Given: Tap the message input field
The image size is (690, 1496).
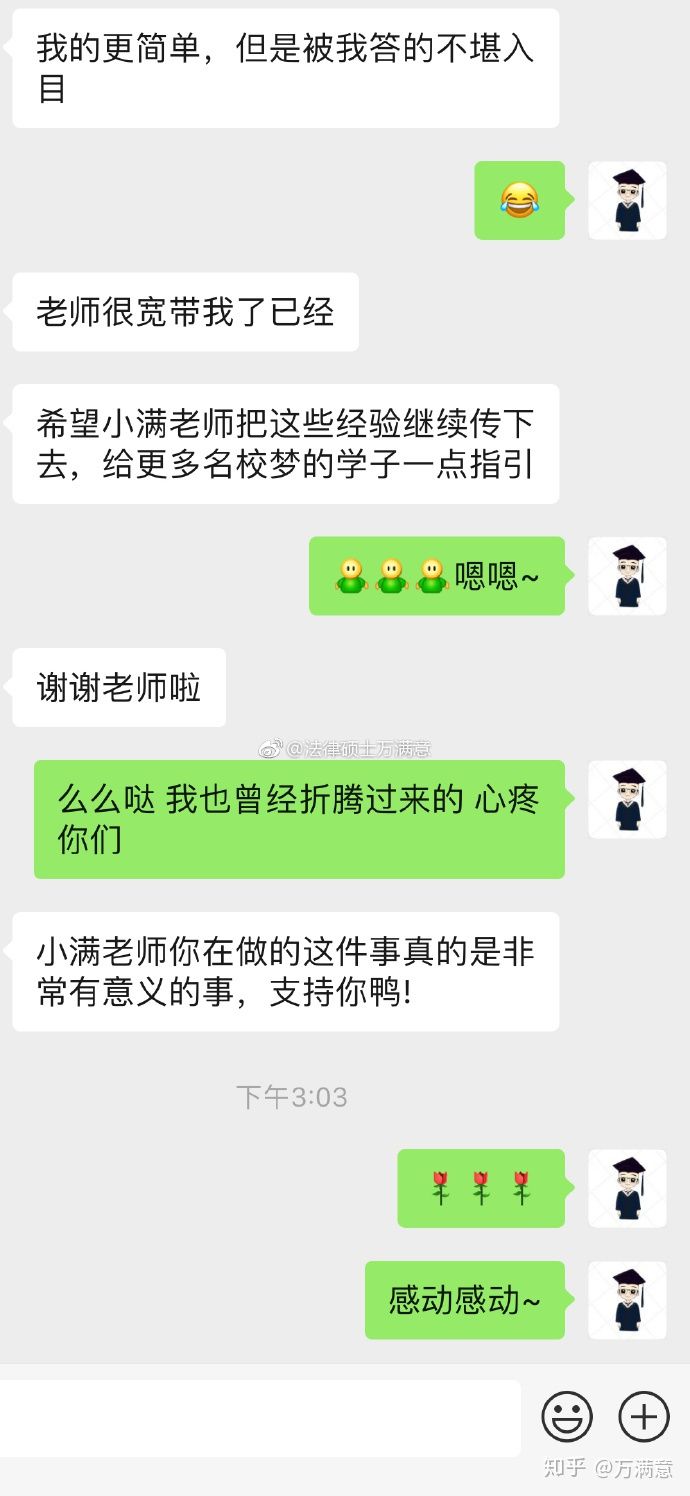Looking at the screenshot, I should click(258, 1417).
